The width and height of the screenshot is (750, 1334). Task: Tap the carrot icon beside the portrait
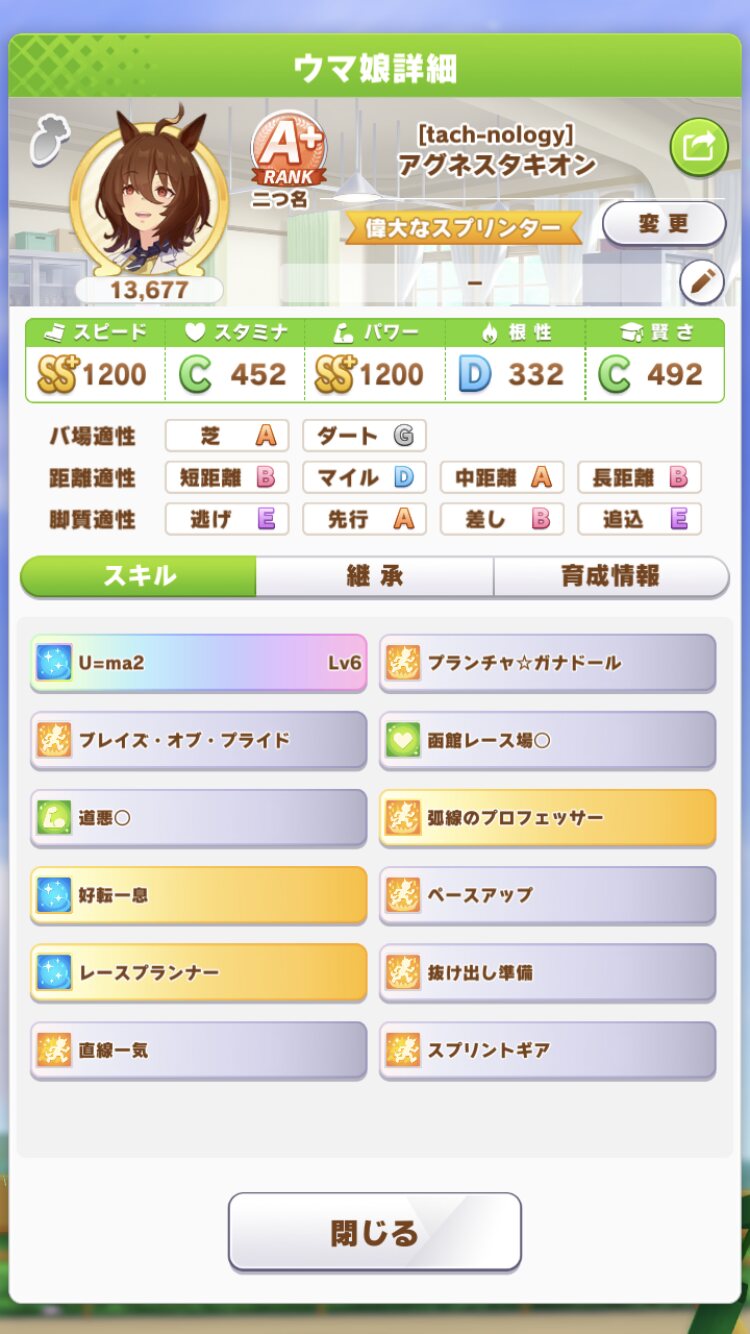click(x=46, y=140)
